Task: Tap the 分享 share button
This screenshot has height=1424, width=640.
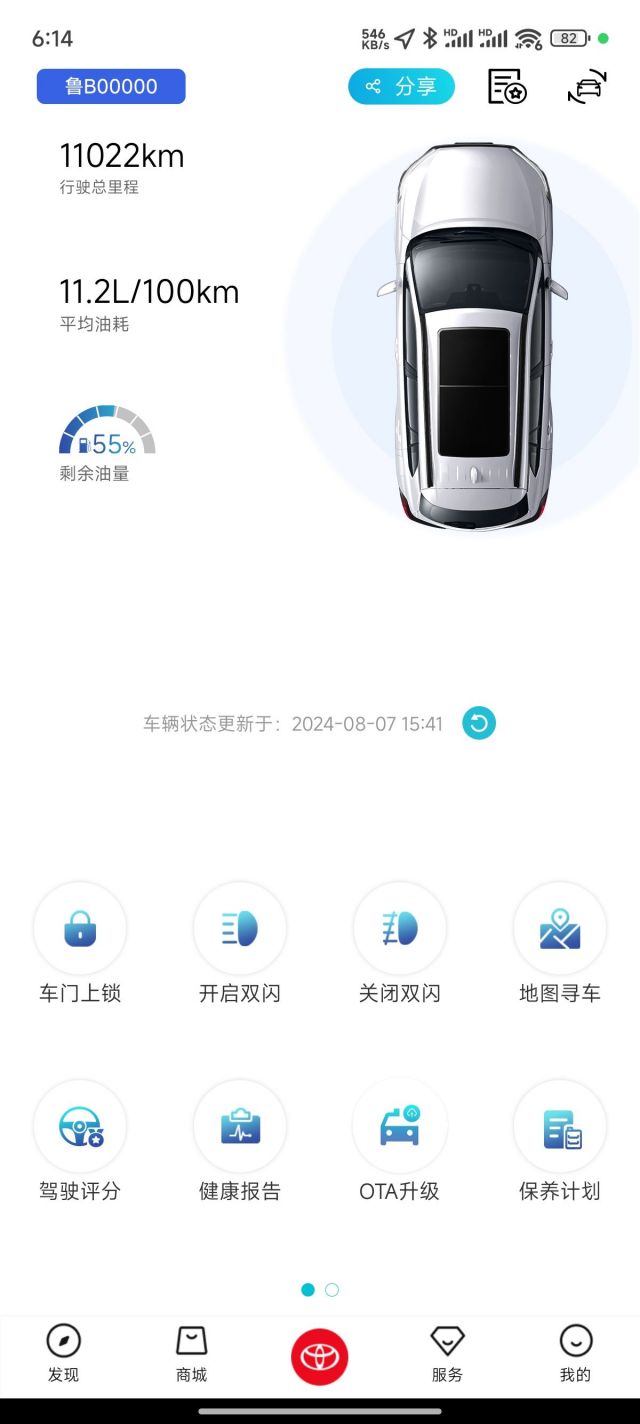Action: (401, 87)
